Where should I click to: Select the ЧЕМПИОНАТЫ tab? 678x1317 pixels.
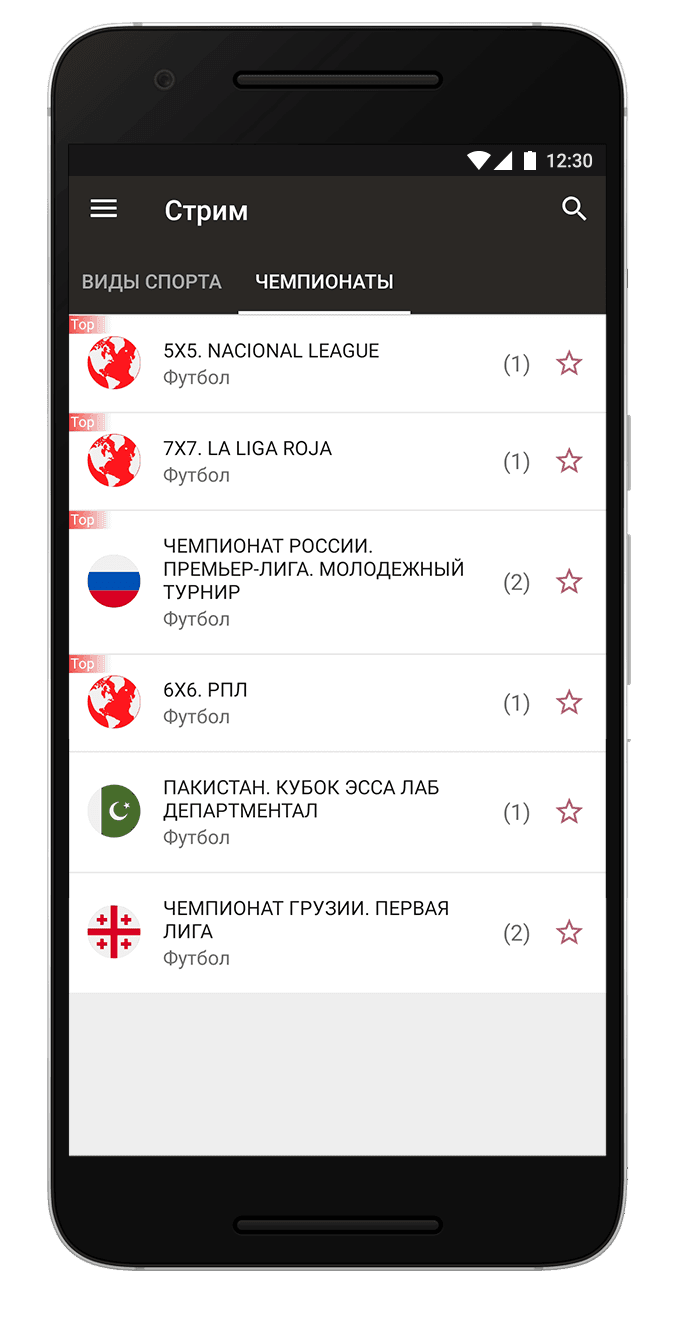pos(324,282)
